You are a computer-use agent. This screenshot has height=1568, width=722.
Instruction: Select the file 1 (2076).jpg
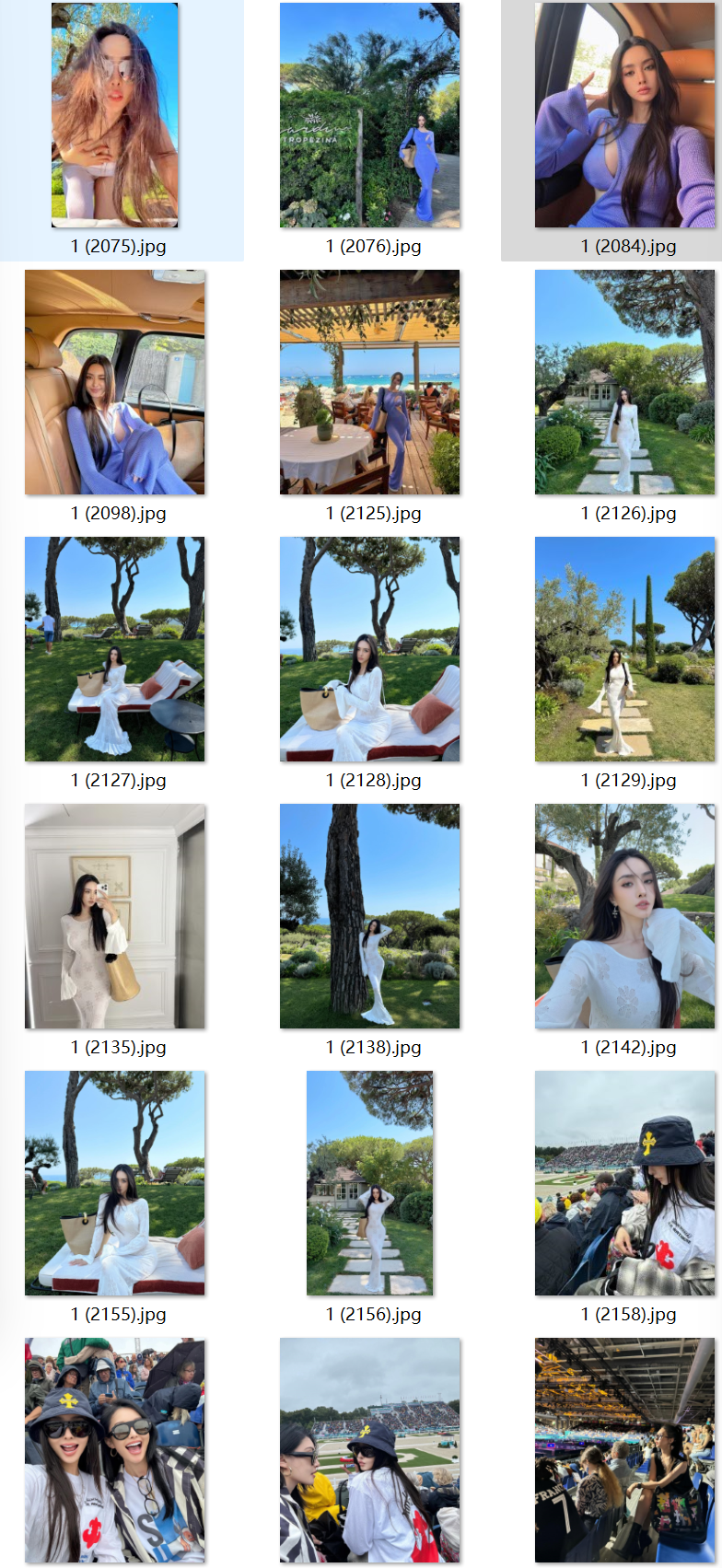[369, 115]
